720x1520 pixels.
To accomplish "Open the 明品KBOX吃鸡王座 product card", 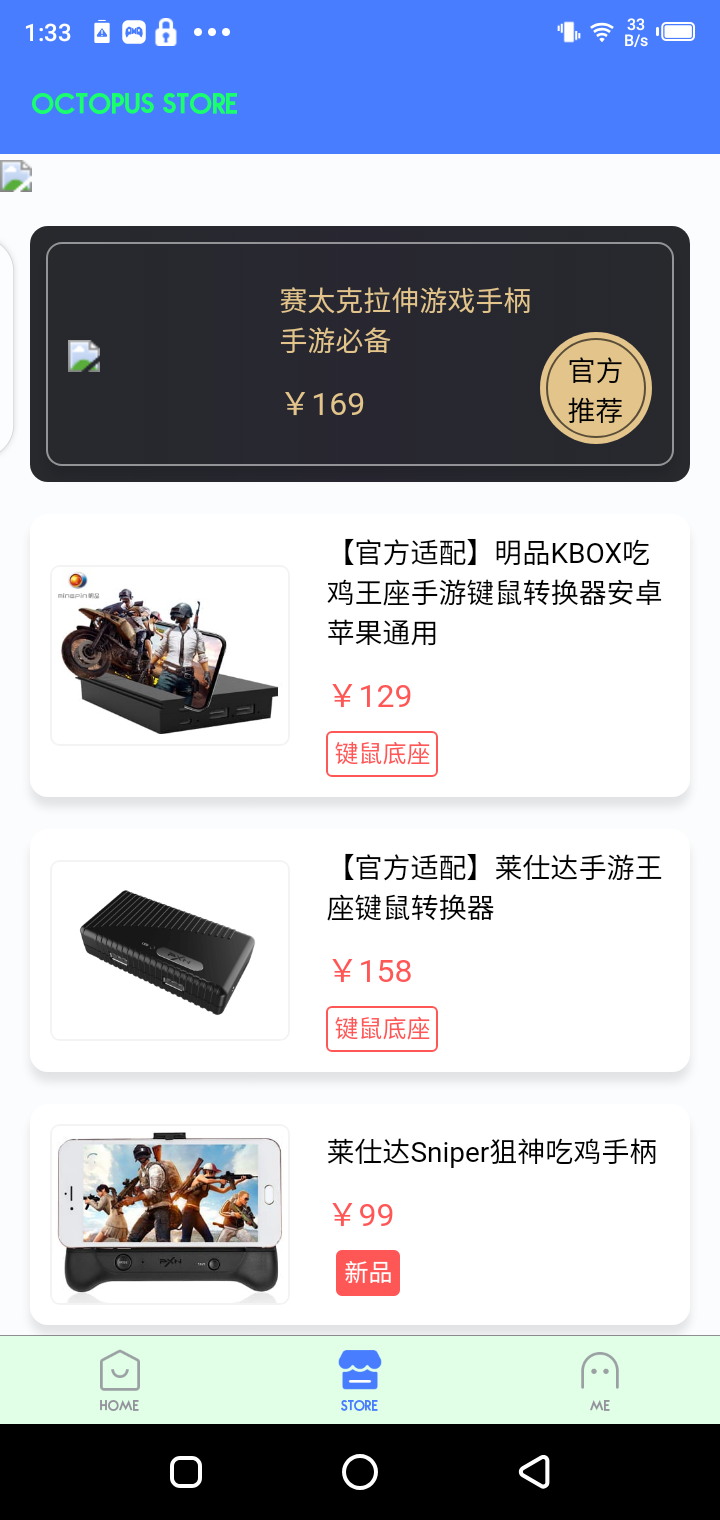I will click(360, 656).
